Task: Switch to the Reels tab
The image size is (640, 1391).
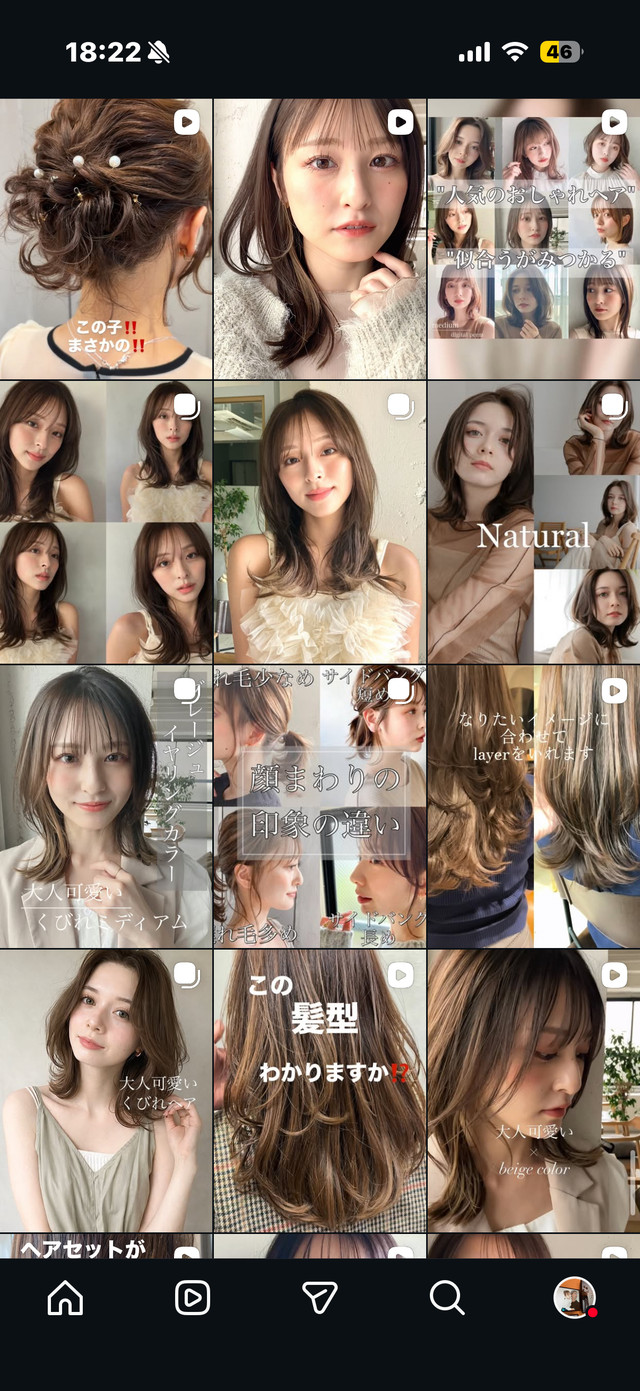Action: pos(192,1297)
